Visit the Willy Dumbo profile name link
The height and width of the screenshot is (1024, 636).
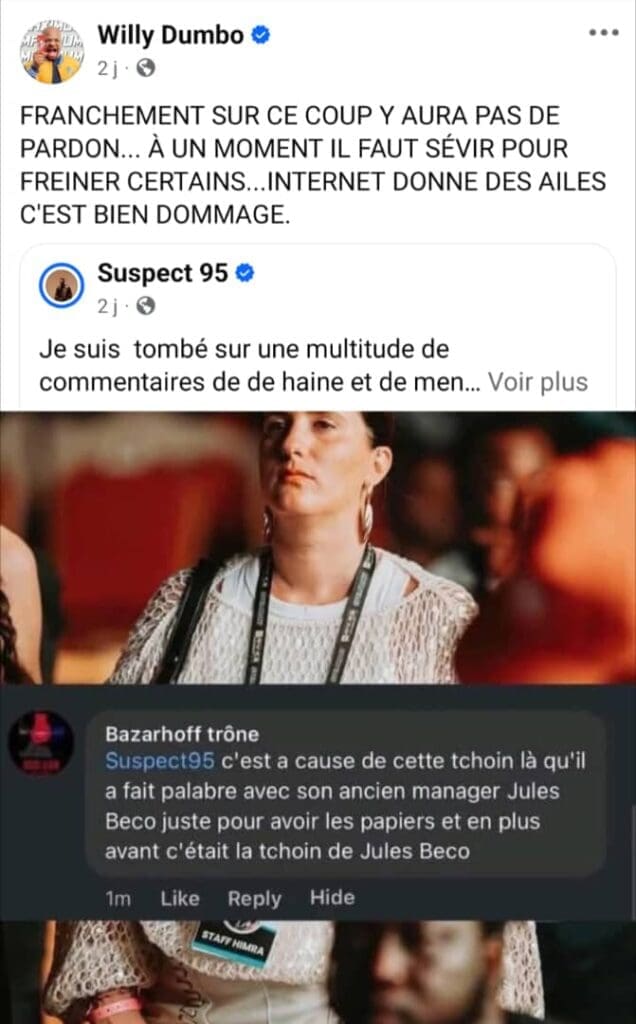pyautogui.click(x=170, y=35)
